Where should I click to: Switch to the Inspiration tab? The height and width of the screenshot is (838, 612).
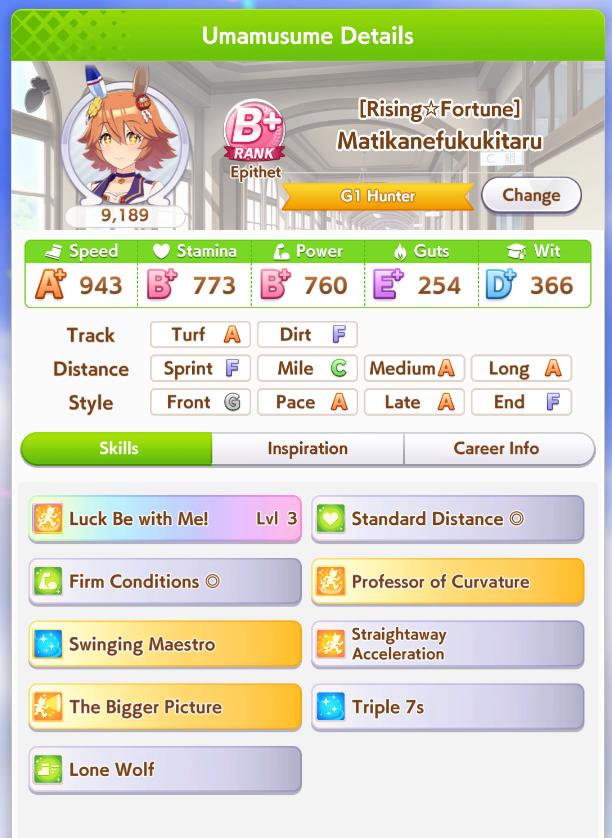pos(308,449)
